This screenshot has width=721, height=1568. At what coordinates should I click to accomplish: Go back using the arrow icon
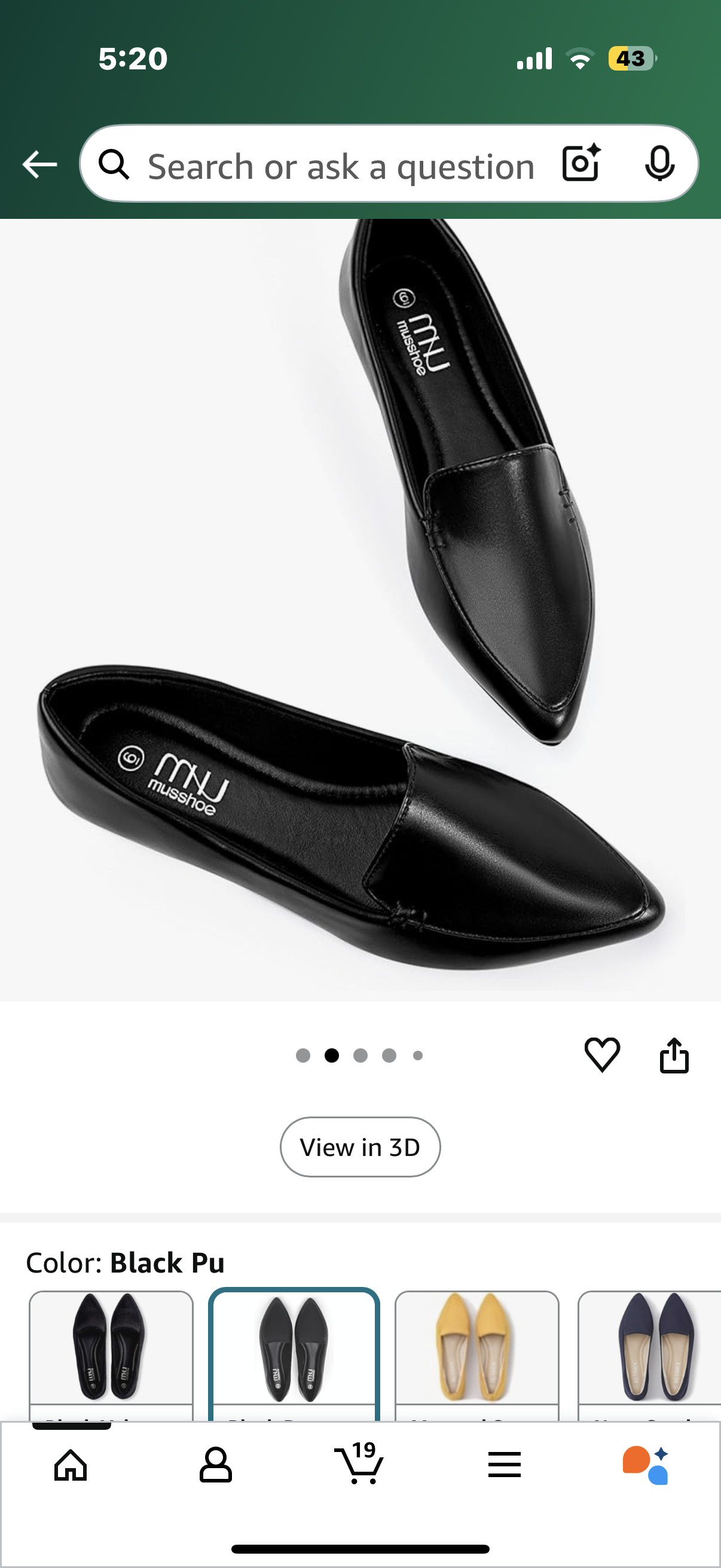[x=39, y=164]
